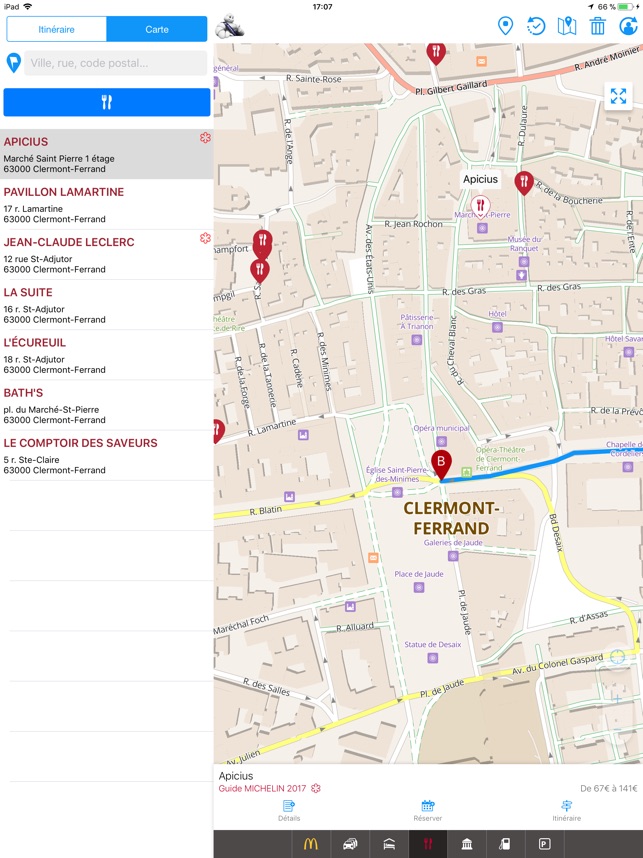
Task: Tap the city or postal code field
Action: 116,63
